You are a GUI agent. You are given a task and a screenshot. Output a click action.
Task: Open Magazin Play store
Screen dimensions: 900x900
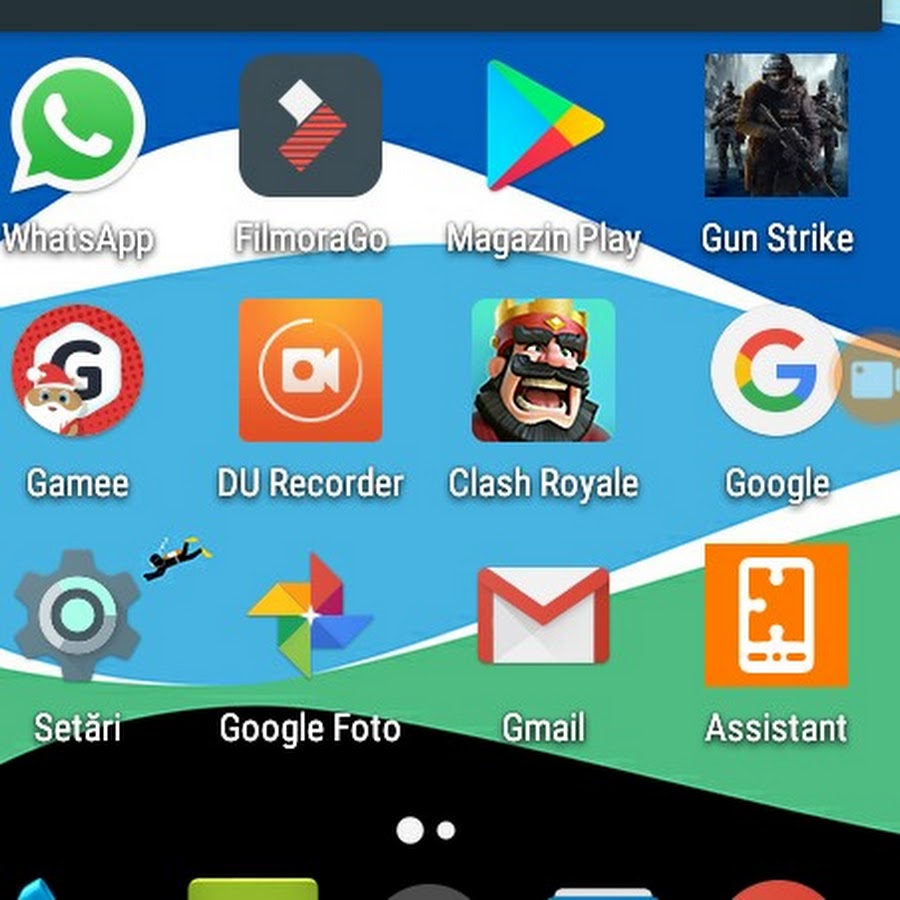pos(543,125)
